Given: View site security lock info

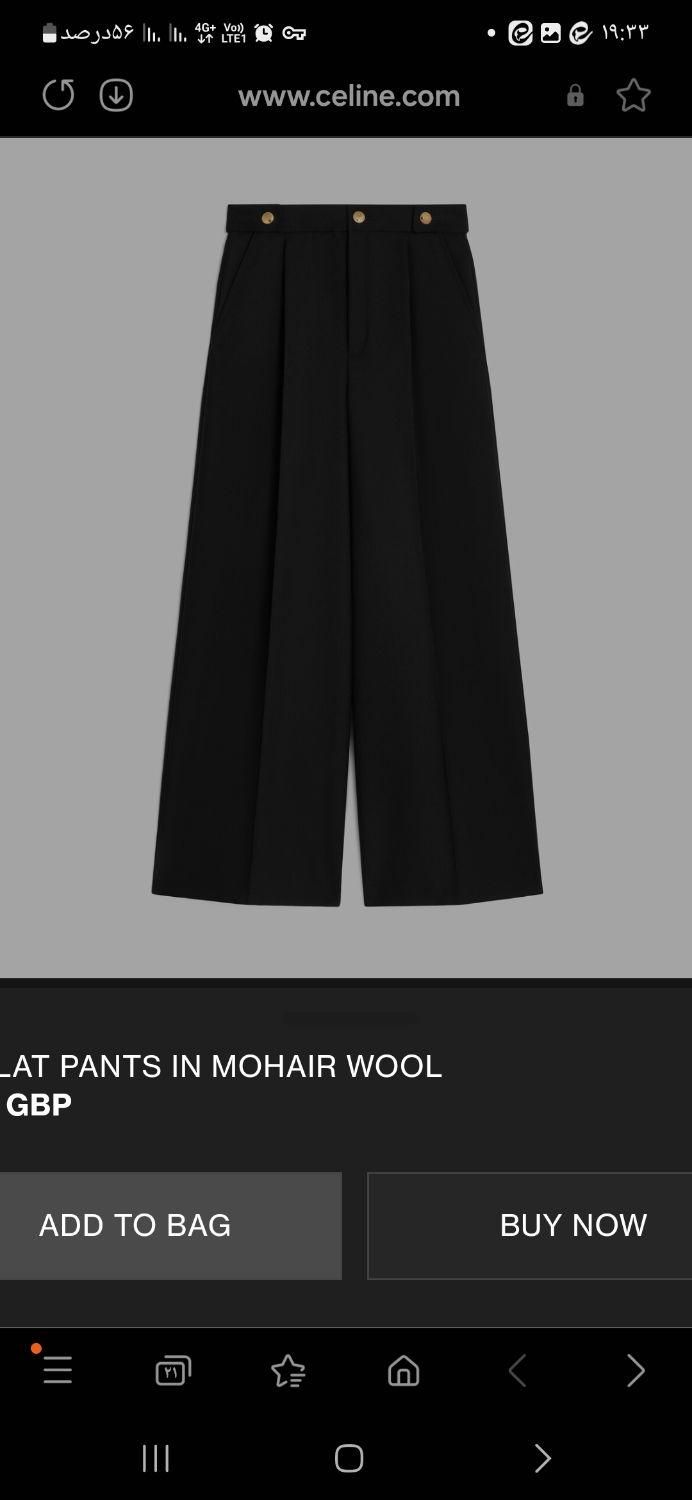Looking at the screenshot, I should [575, 95].
